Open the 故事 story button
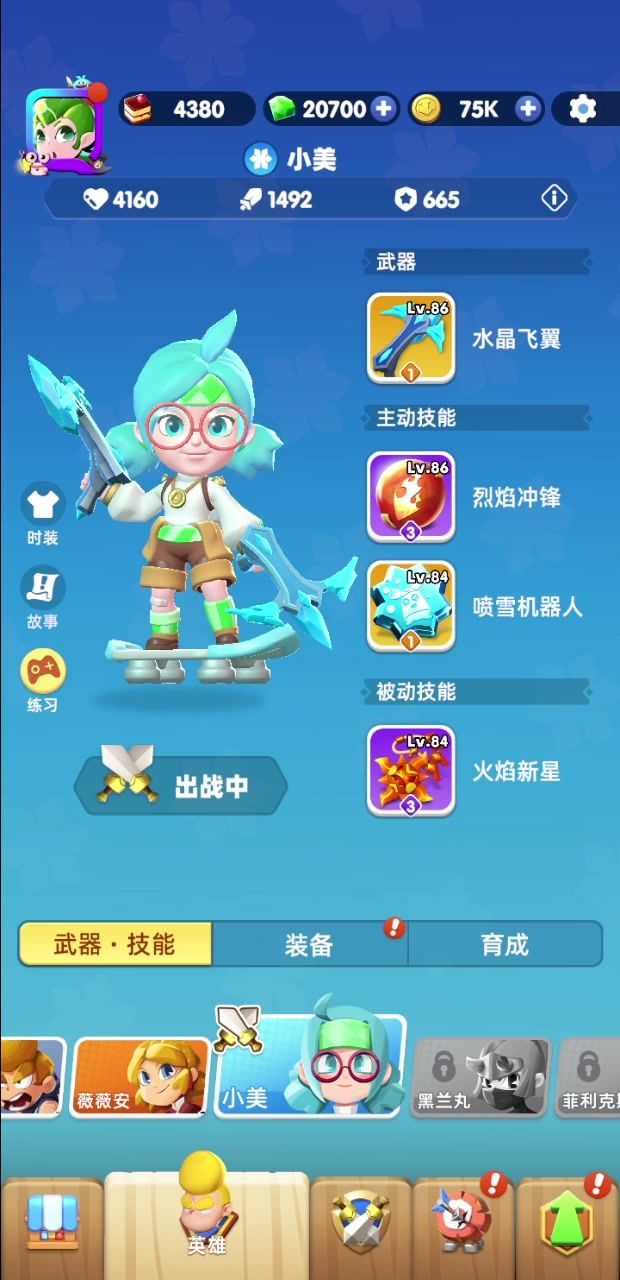Viewport: 620px width, 1280px height. 42,598
